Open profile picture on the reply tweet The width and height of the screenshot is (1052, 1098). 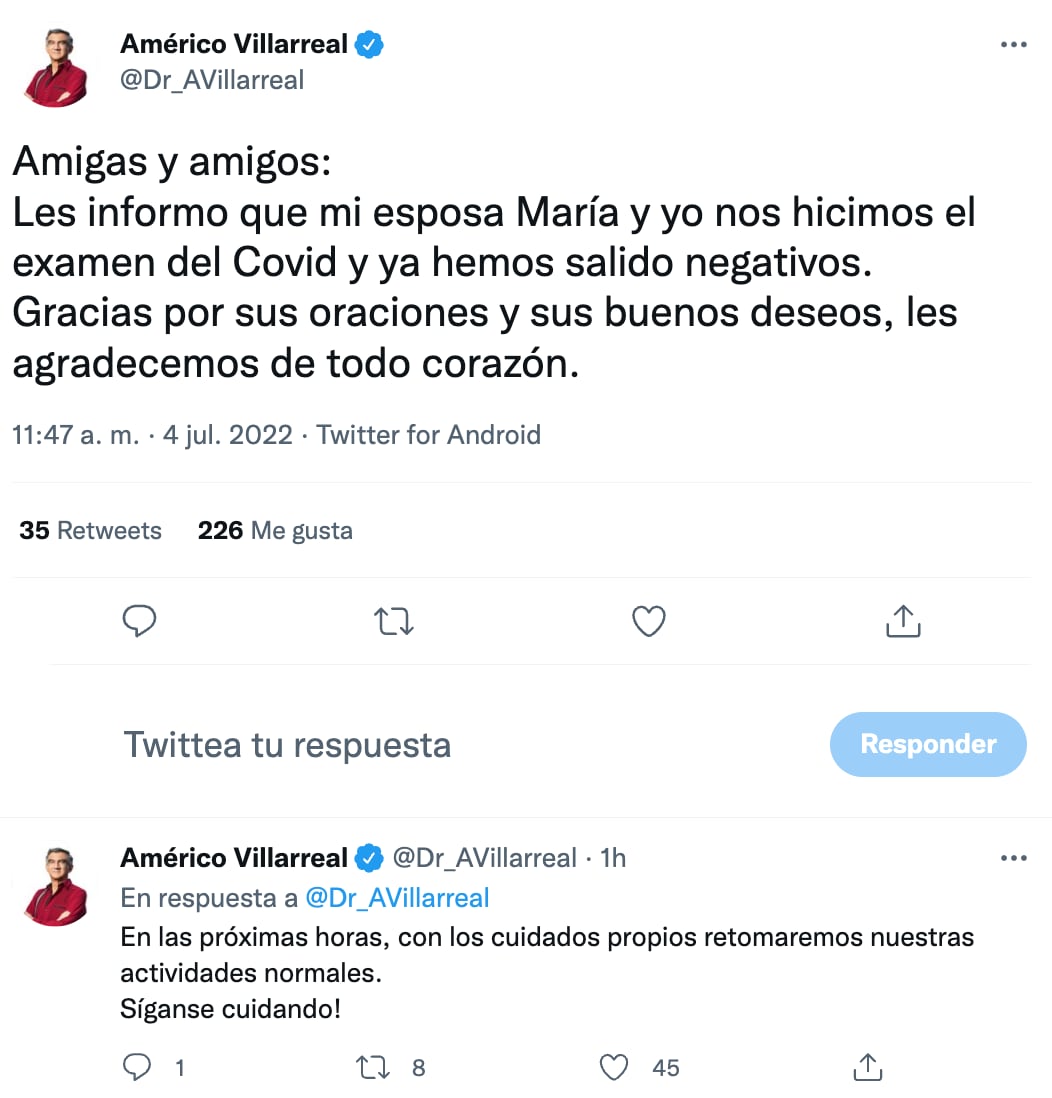coord(55,885)
